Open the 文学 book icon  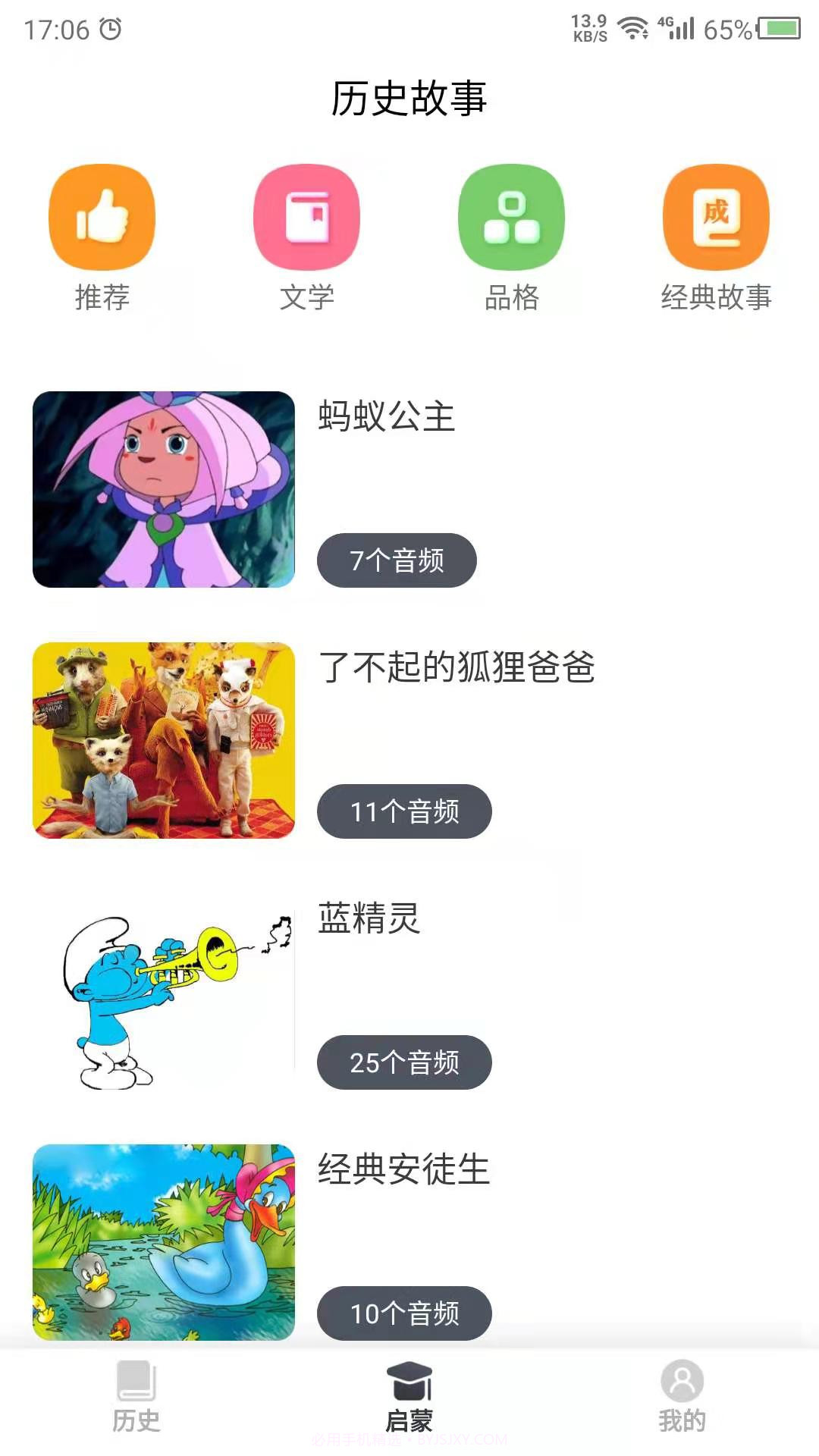[x=307, y=216]
